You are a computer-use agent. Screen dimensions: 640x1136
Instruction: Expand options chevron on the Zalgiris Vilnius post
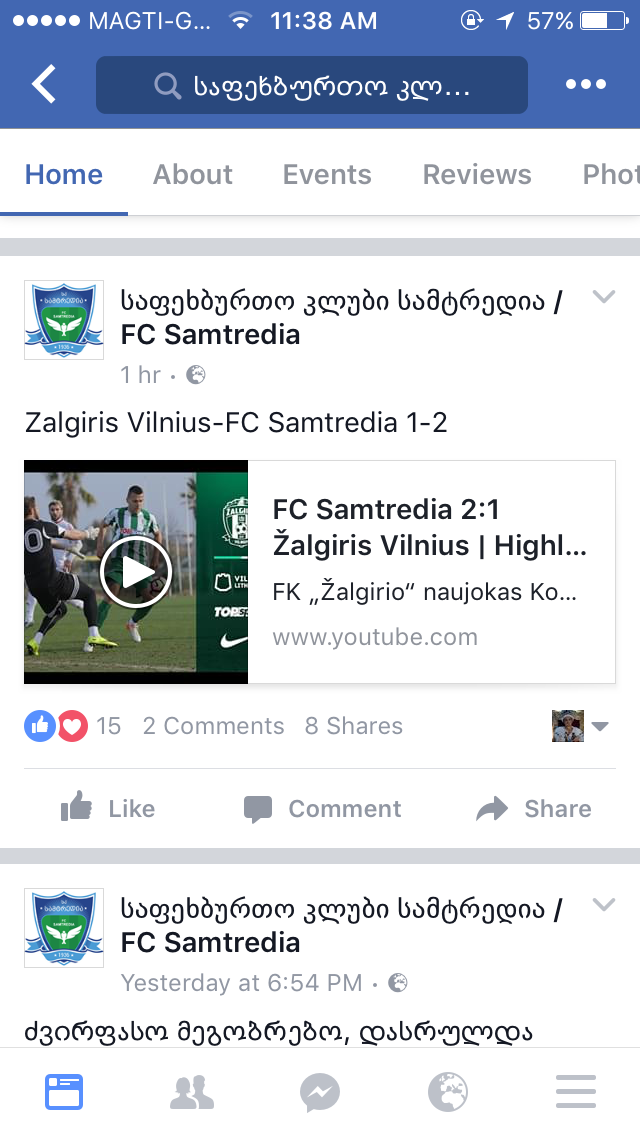[603, 297]
